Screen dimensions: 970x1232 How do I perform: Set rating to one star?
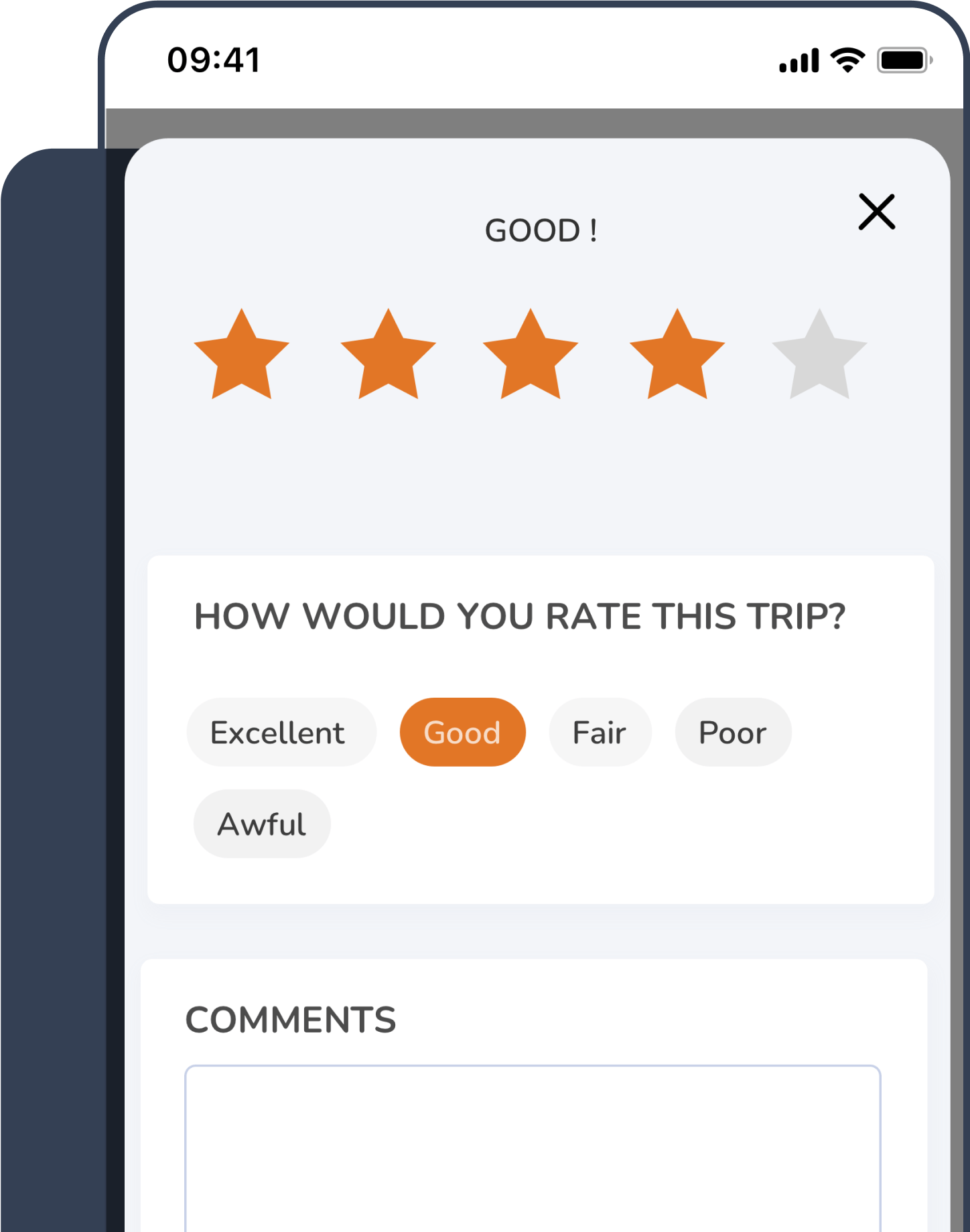coord(241,357)
